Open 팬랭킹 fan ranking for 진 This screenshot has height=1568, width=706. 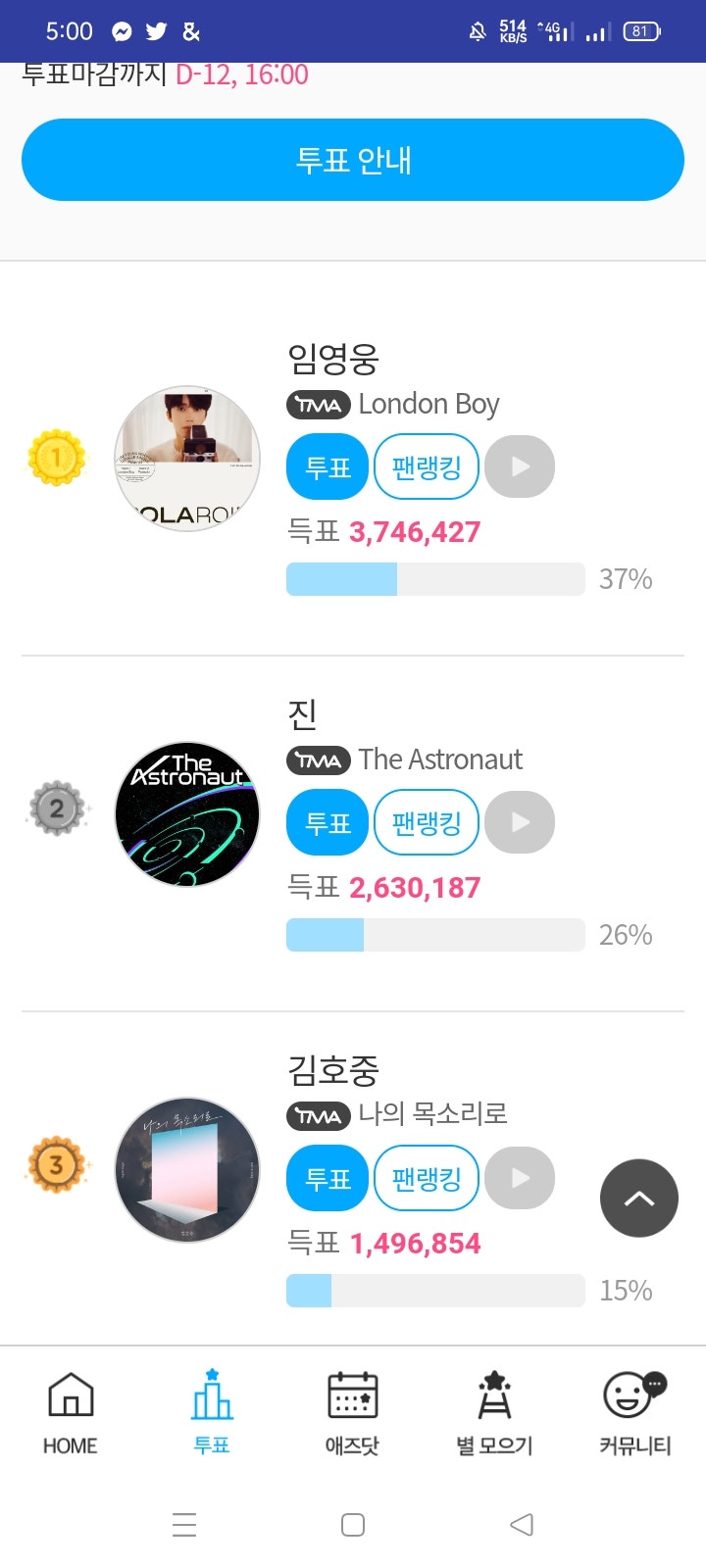[426, 822]
